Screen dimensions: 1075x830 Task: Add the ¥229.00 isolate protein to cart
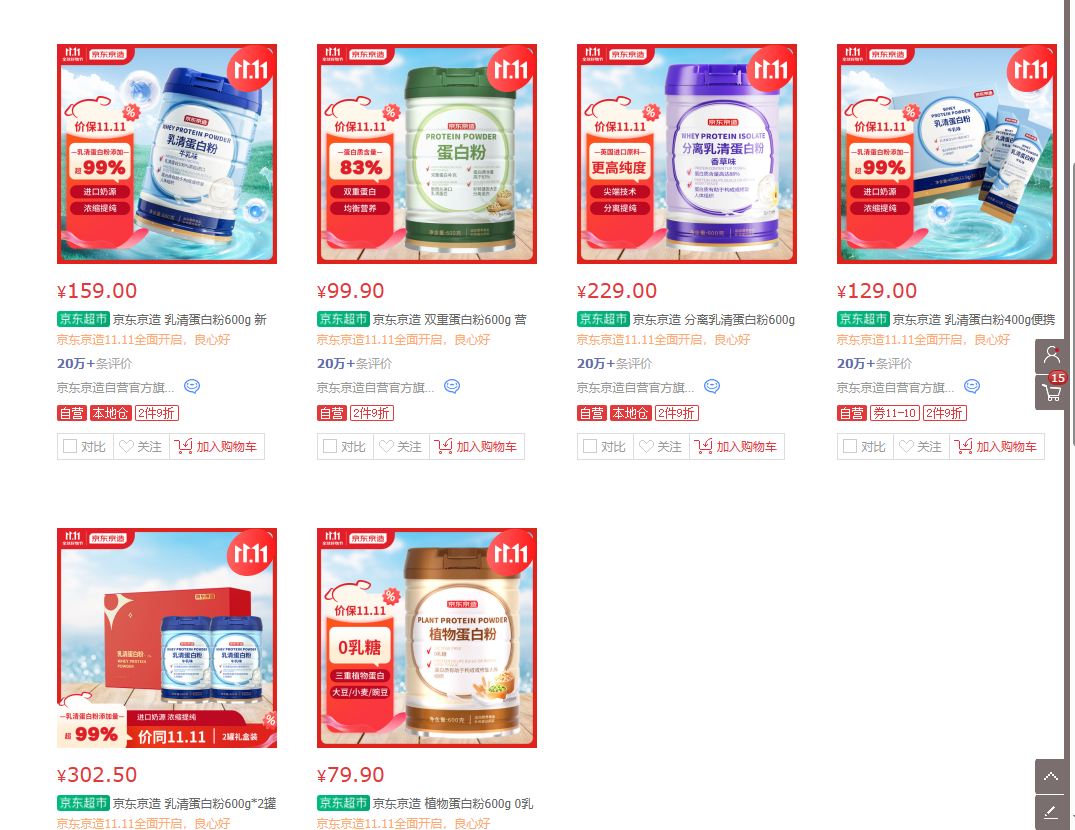736,447
